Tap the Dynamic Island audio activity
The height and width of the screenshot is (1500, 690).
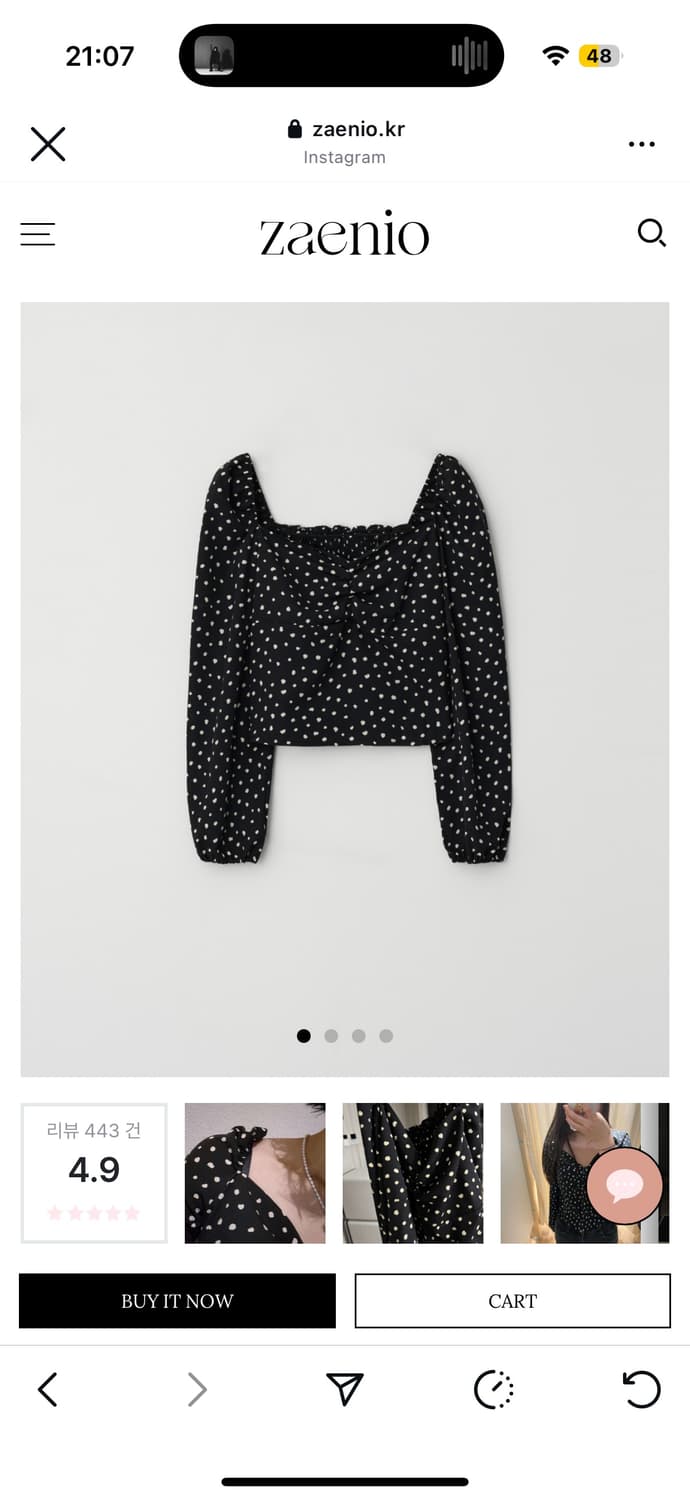coord(341,55)
